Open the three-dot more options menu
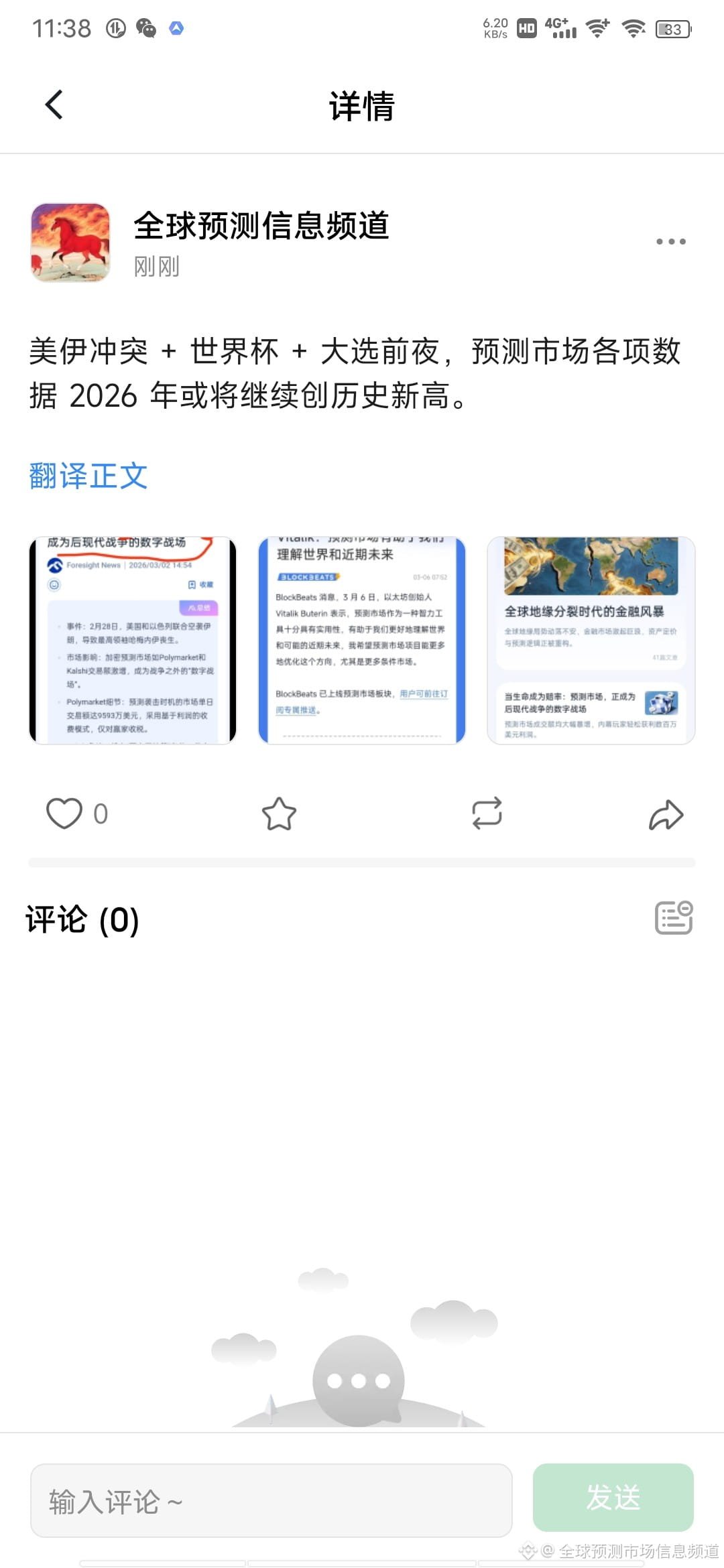 [x=670, y=241]
